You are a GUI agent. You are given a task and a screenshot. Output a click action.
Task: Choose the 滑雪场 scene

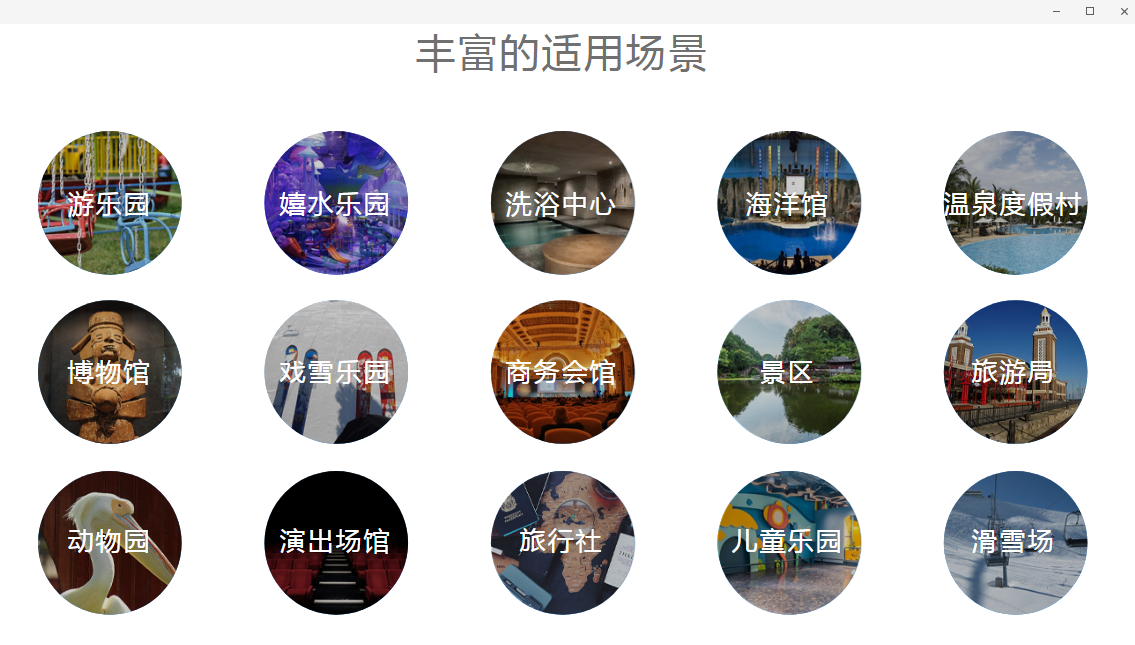(x=1014, y=542)
